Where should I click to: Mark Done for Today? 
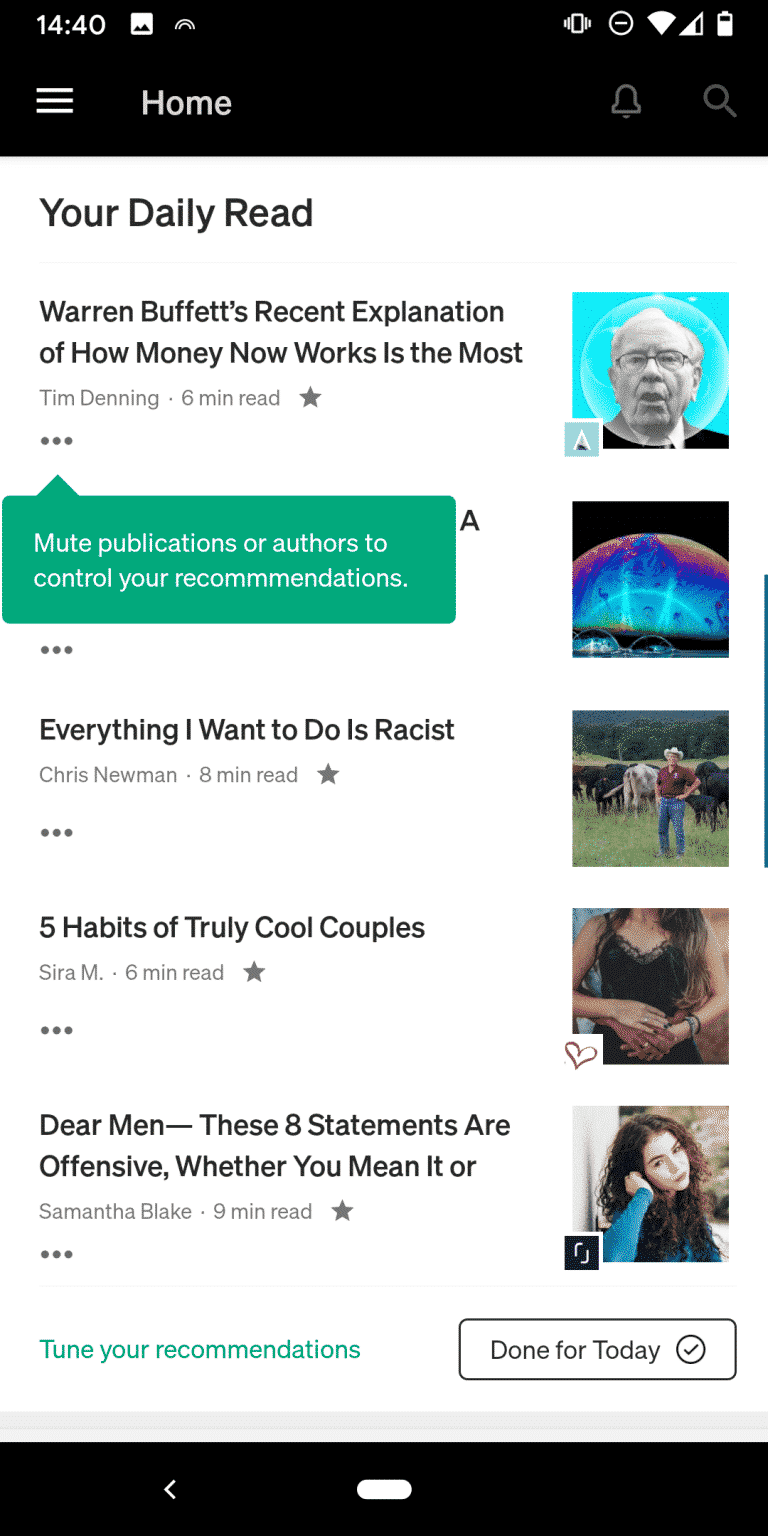click(597, 1349)
